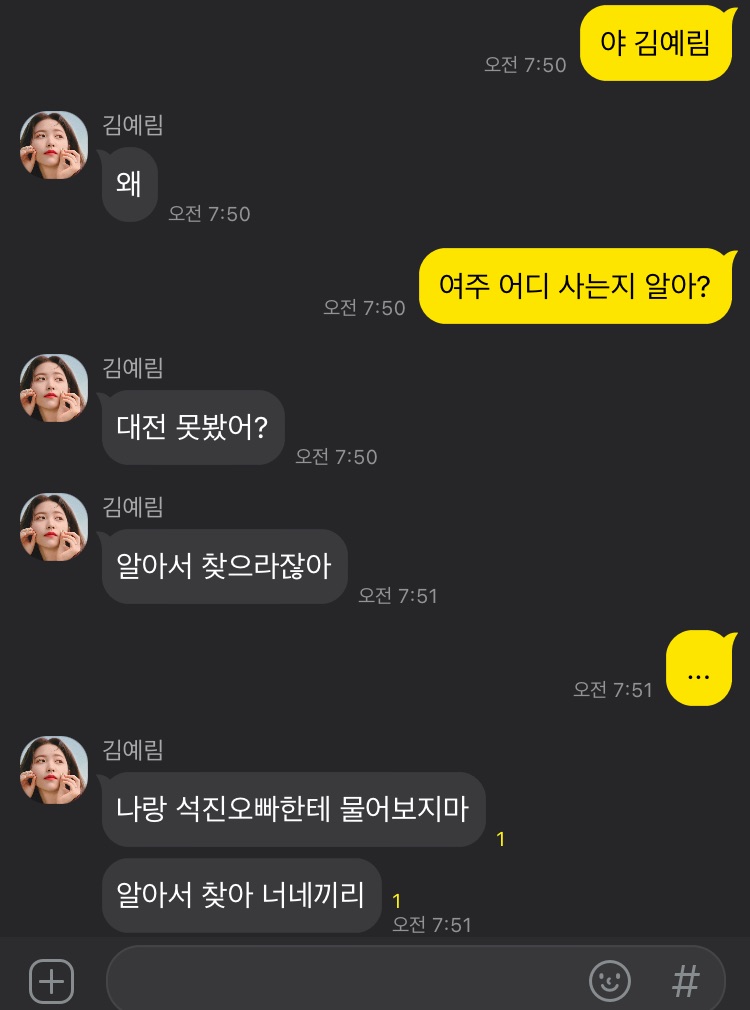Open the hashtag search button
This screenshot has width=750, height=1010.
686,981
